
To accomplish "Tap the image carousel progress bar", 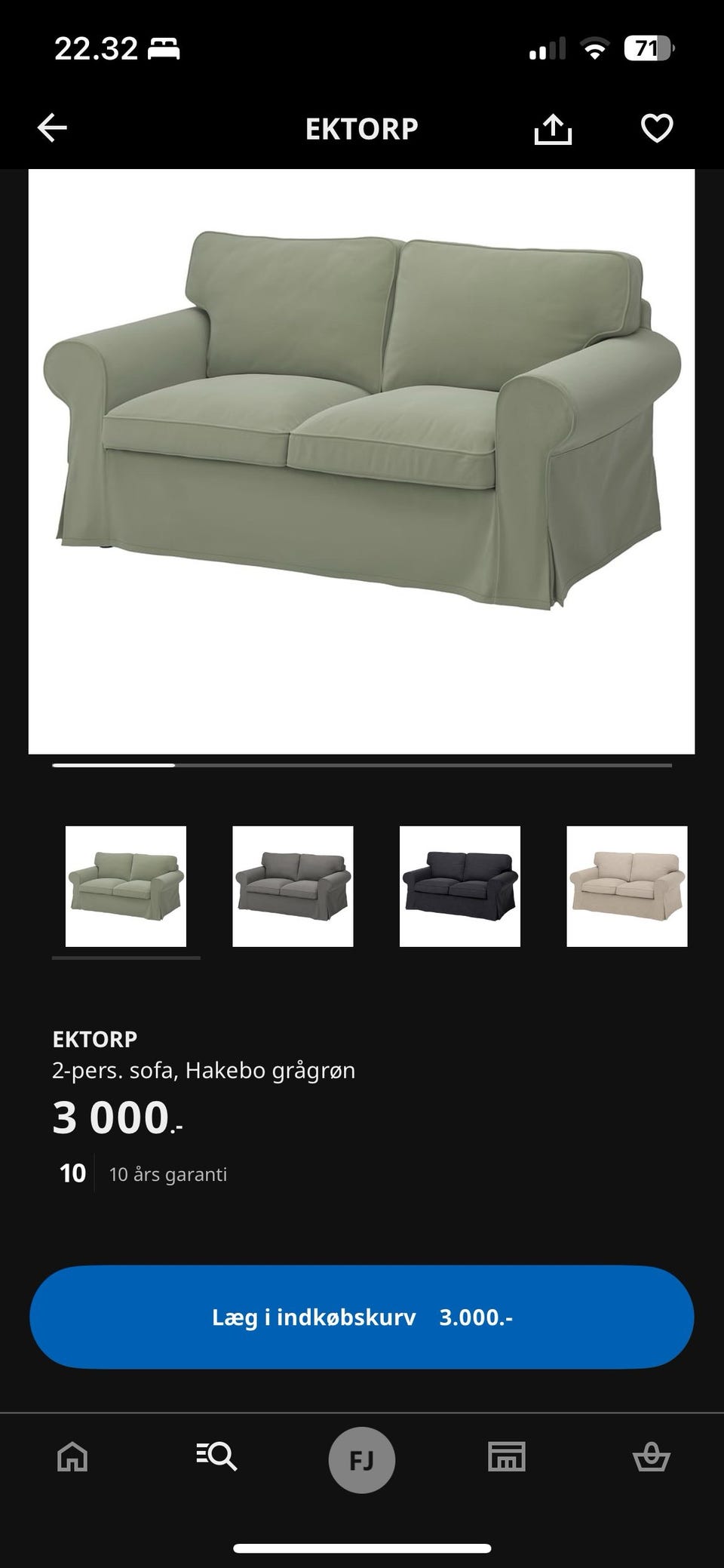I will tap(362, 766).
